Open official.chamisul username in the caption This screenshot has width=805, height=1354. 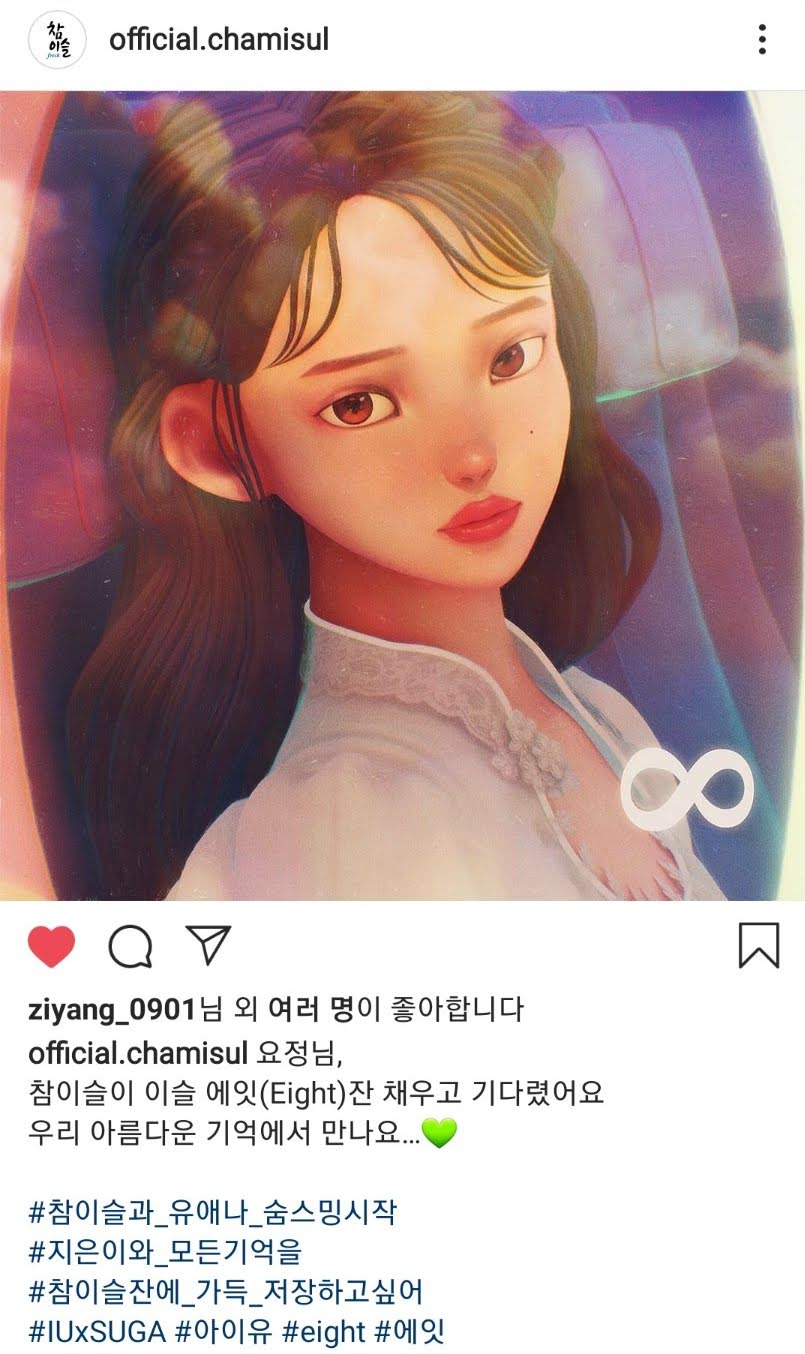click(x=138, y=1054)
